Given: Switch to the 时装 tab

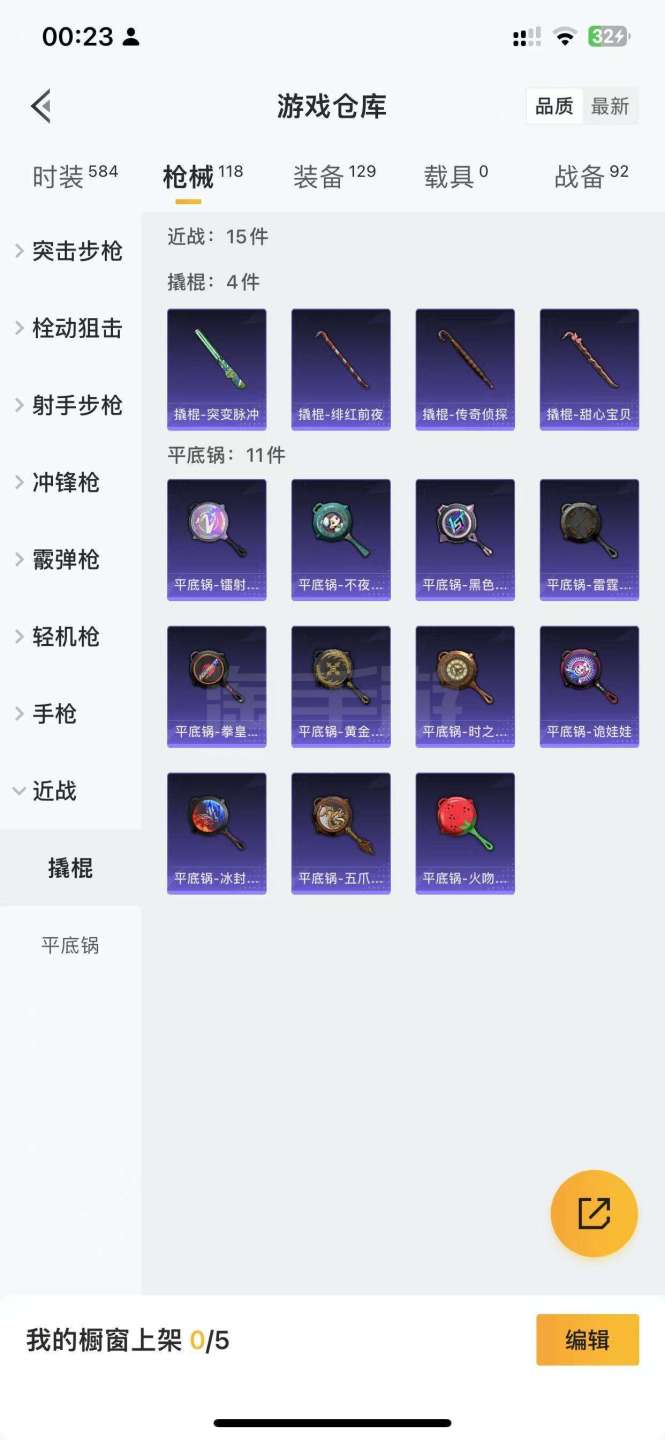Looking at the screenshot, I should tap(75, 177).
